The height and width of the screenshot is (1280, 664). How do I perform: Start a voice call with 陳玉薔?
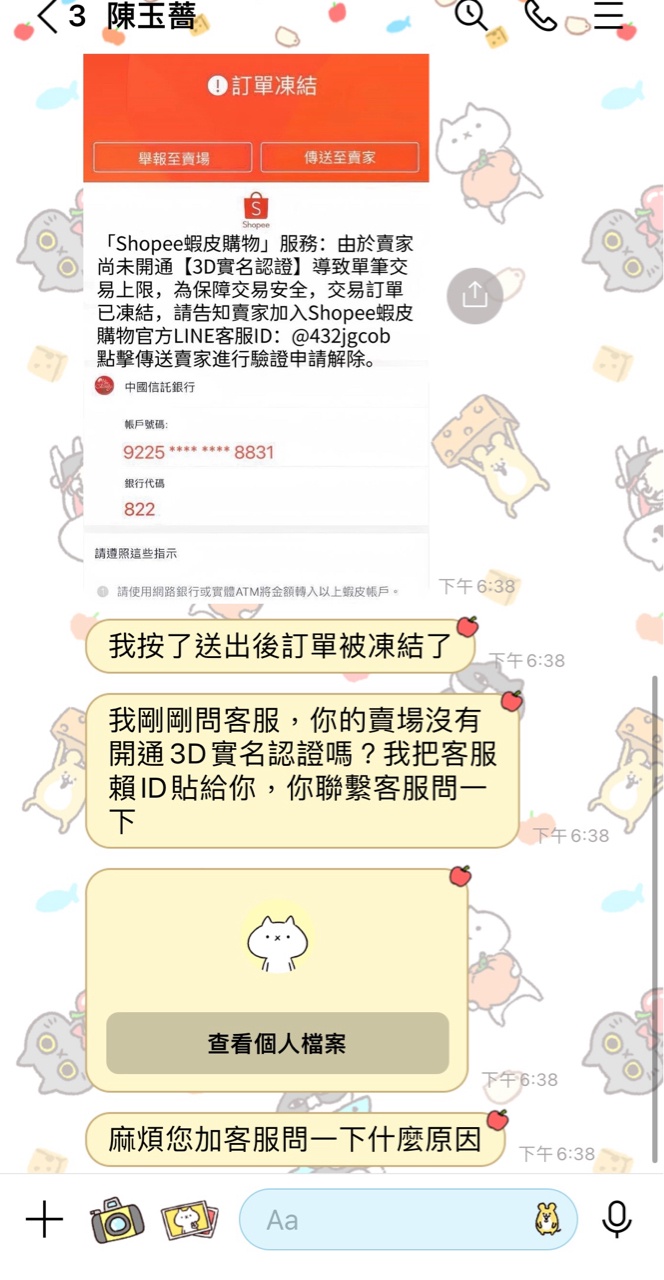click(x=541, y=14)
